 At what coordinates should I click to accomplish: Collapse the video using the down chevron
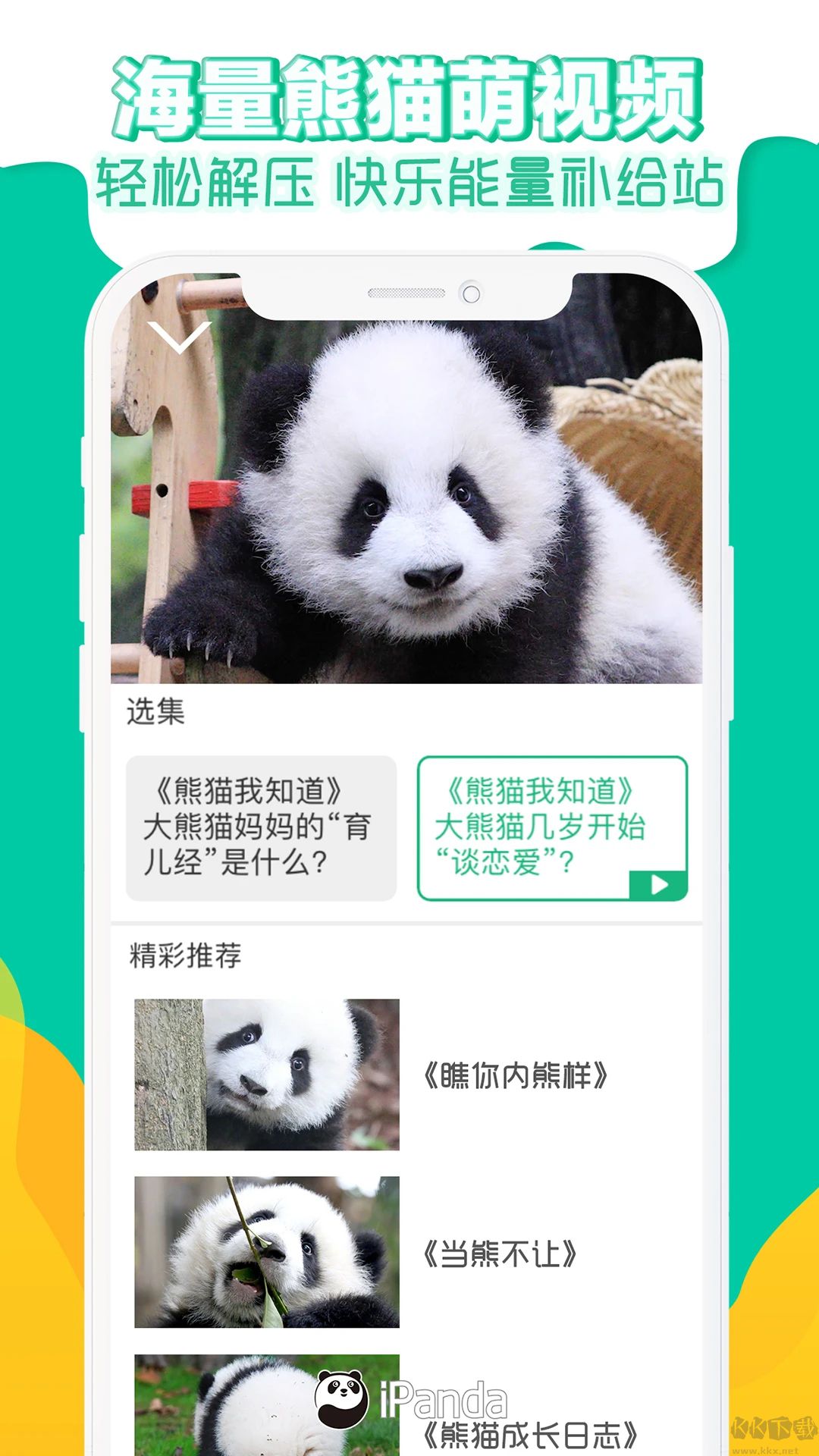point(180,340)
